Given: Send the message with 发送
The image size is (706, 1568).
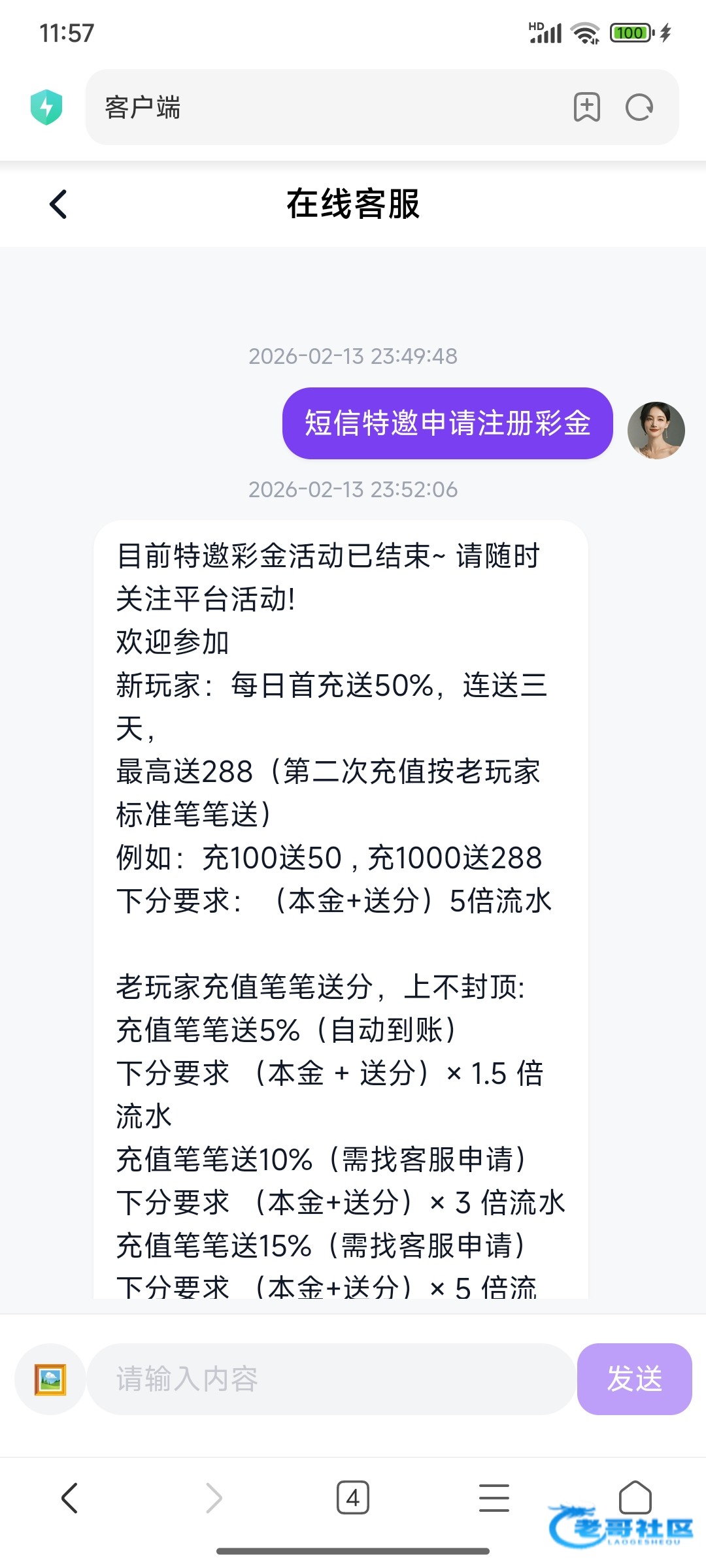Looking at the screenshot, I should 633,1379.
